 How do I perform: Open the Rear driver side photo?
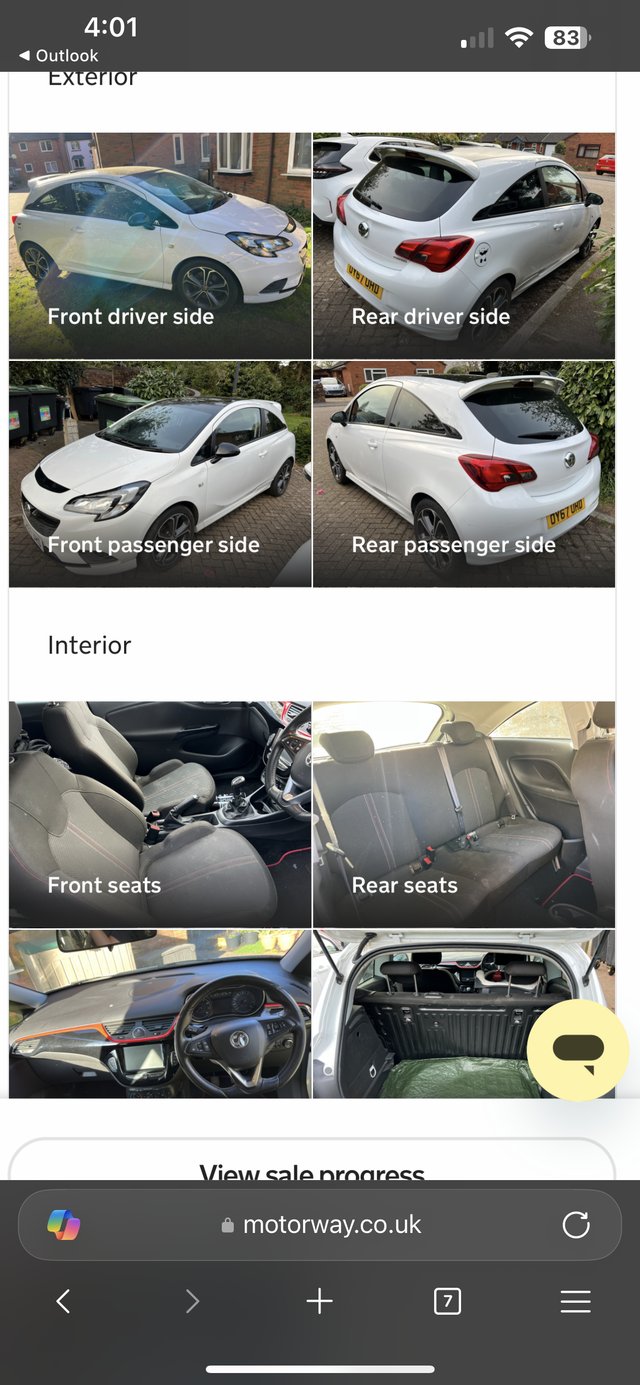tap(464, 245)
